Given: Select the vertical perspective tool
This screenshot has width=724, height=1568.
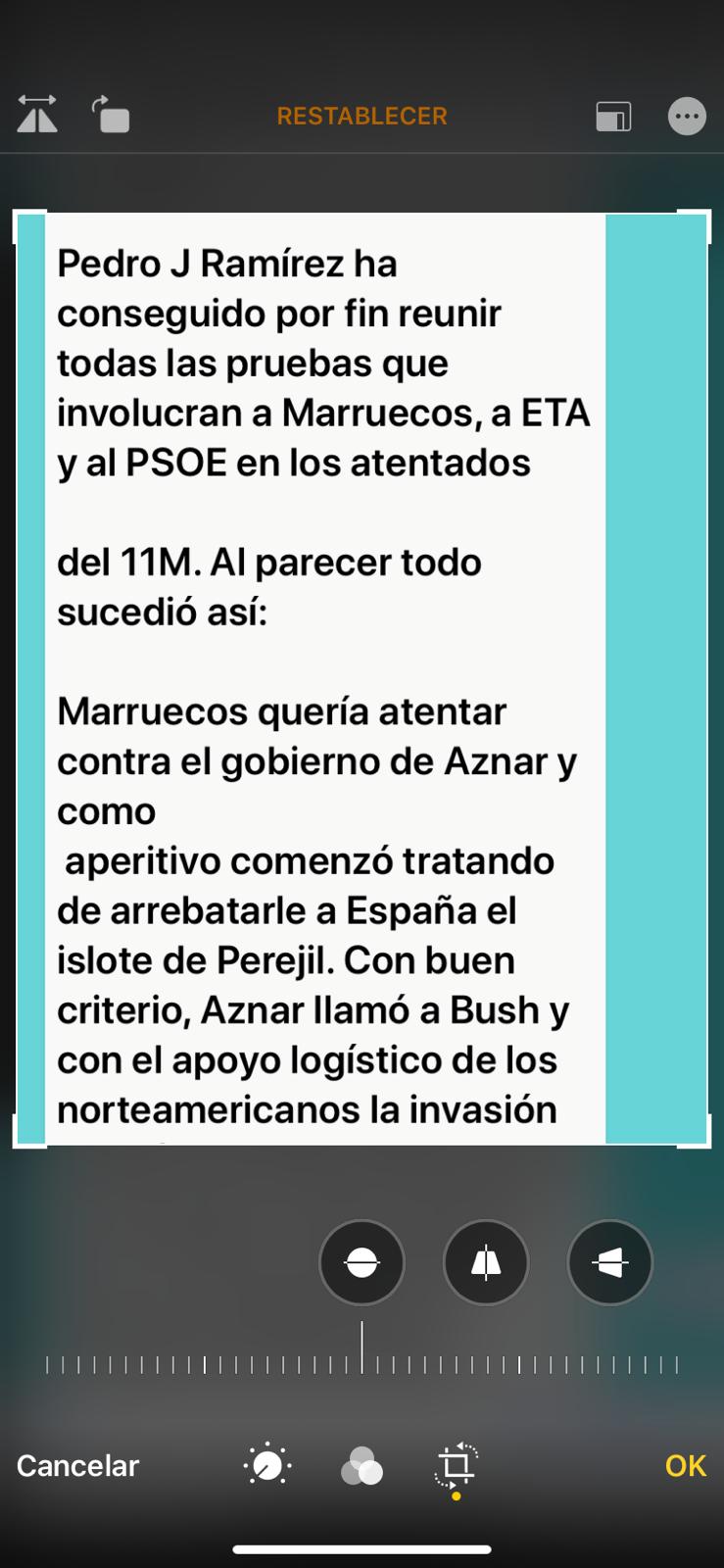Looking at the screenshot, I should click(x=486, y=1263).
